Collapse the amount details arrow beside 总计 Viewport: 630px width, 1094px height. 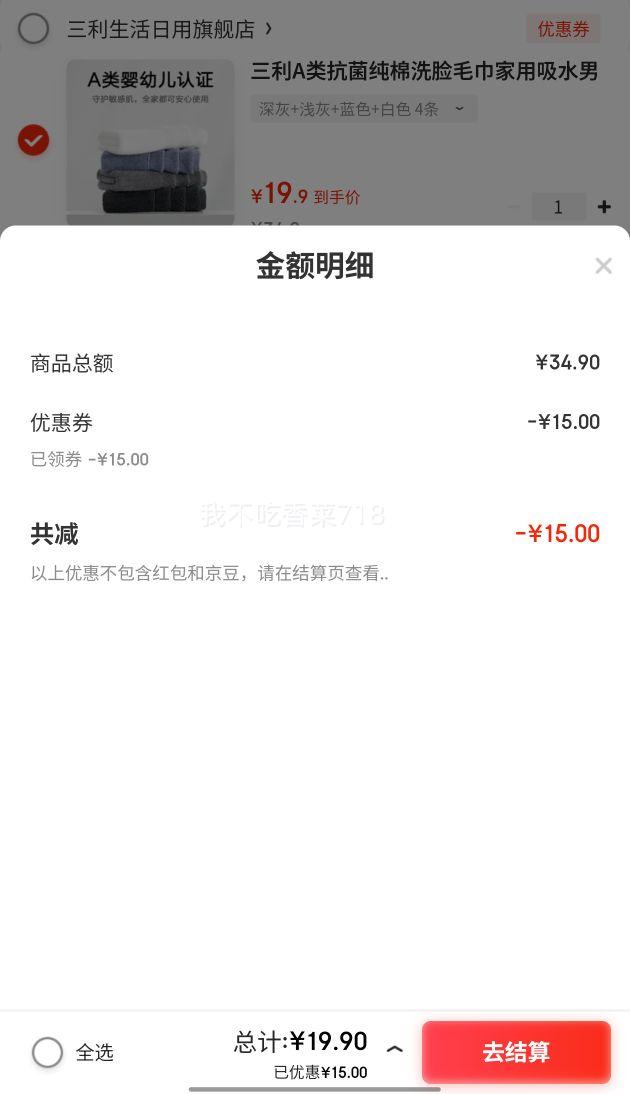click(x=395, y=1049)
